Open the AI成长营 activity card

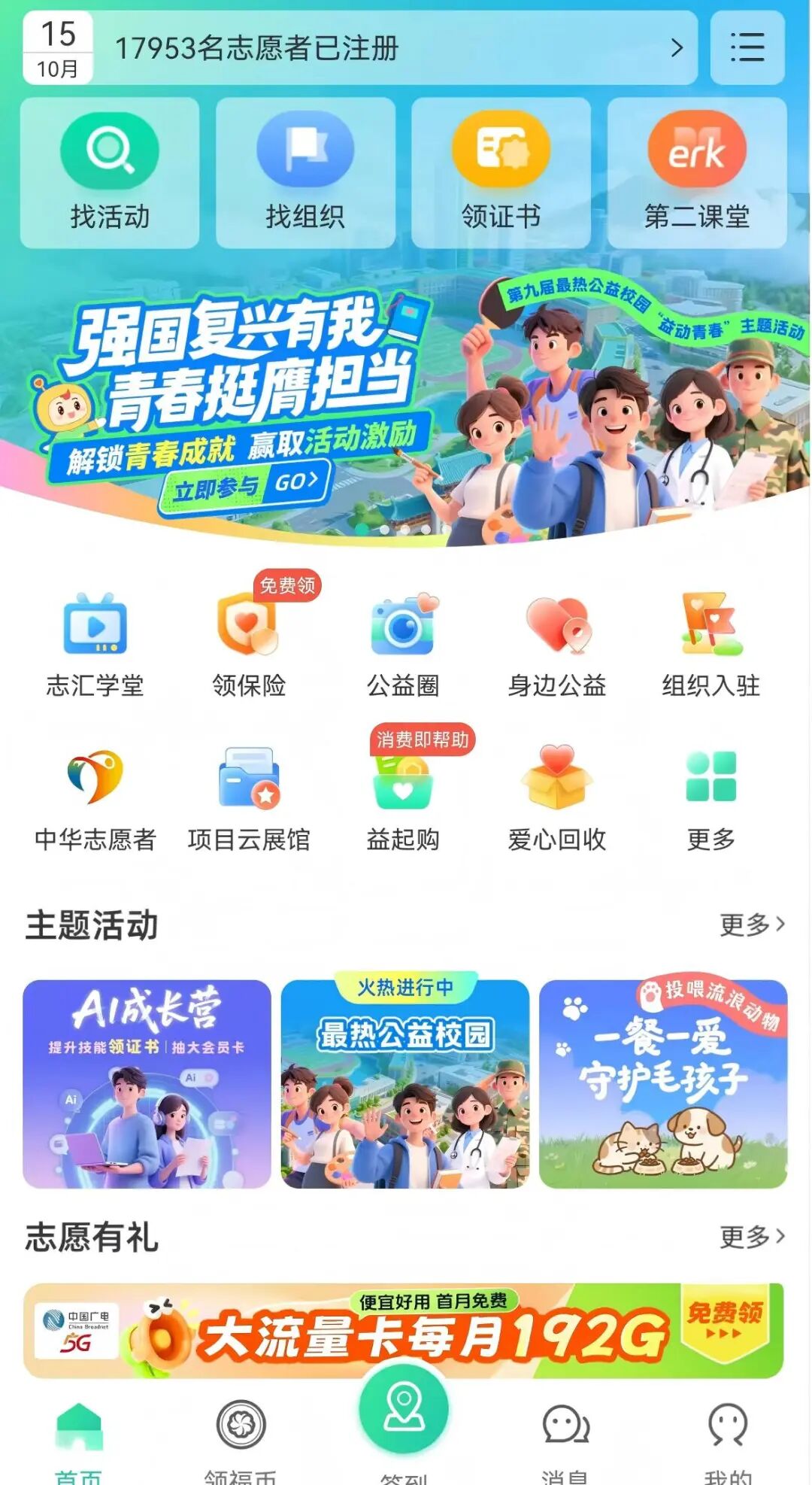tap(147, 1084)
